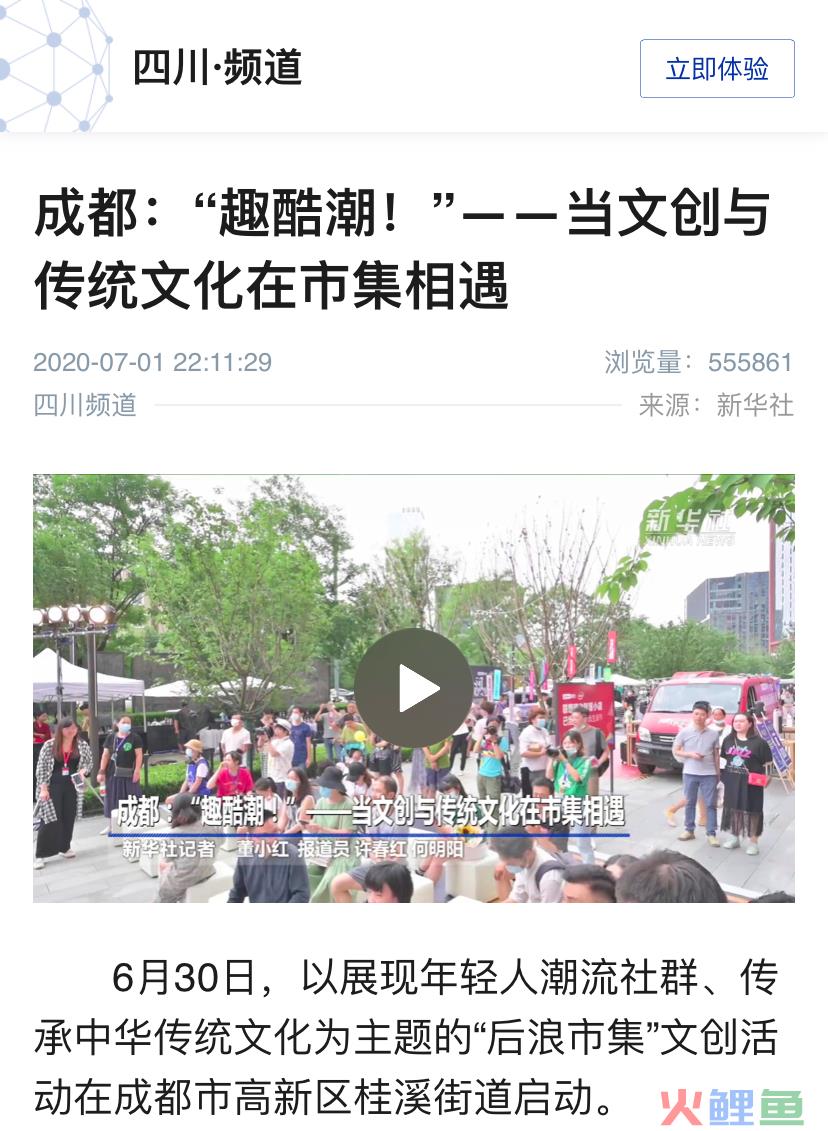This screenshot has width=828, height=1131.
Task: Tap the 立即体验 button
Action: coord(717,69)
